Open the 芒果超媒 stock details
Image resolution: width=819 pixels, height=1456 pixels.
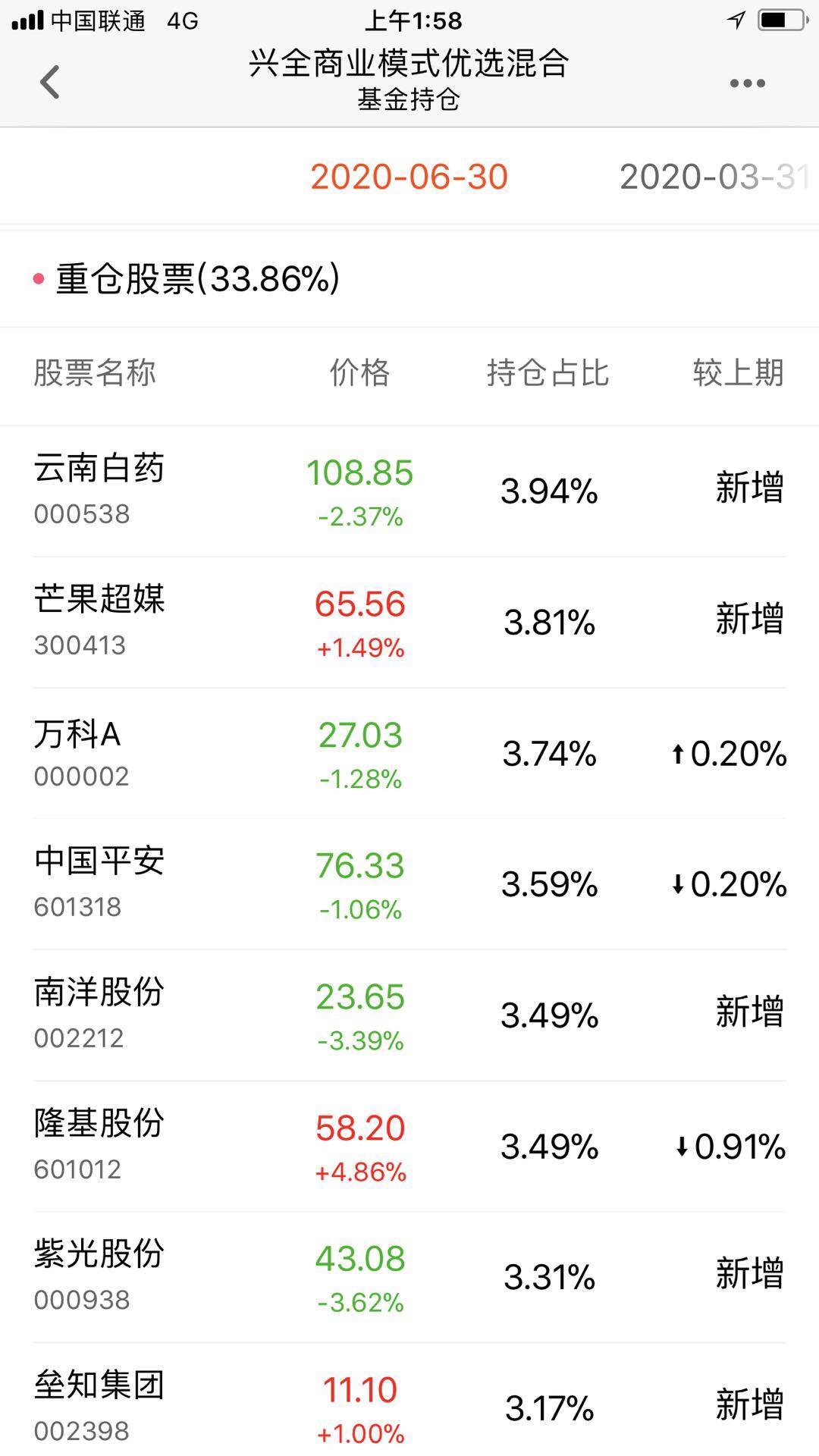click(x=409, y=622)
